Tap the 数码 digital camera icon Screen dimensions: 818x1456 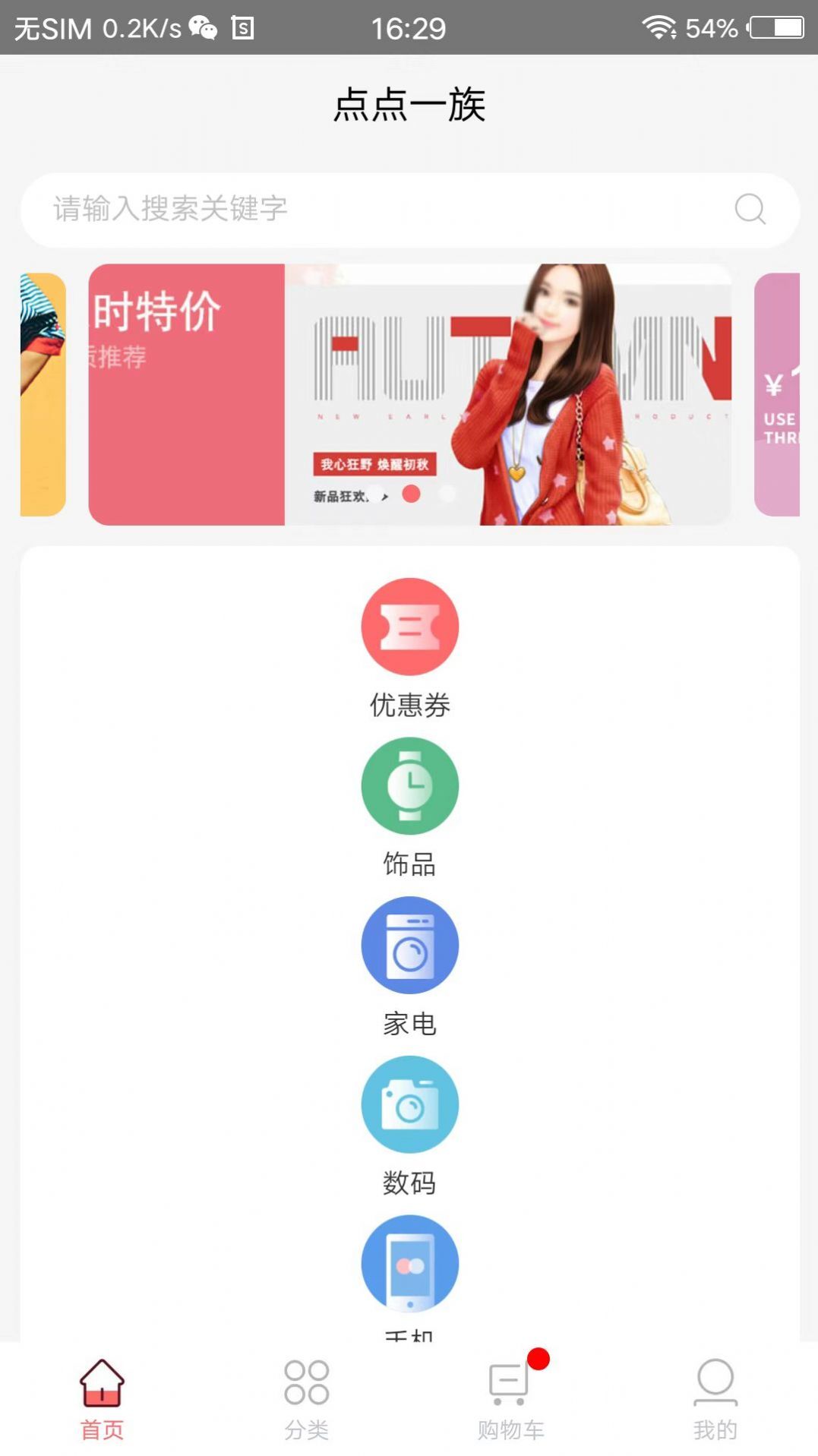point(409,1106)
